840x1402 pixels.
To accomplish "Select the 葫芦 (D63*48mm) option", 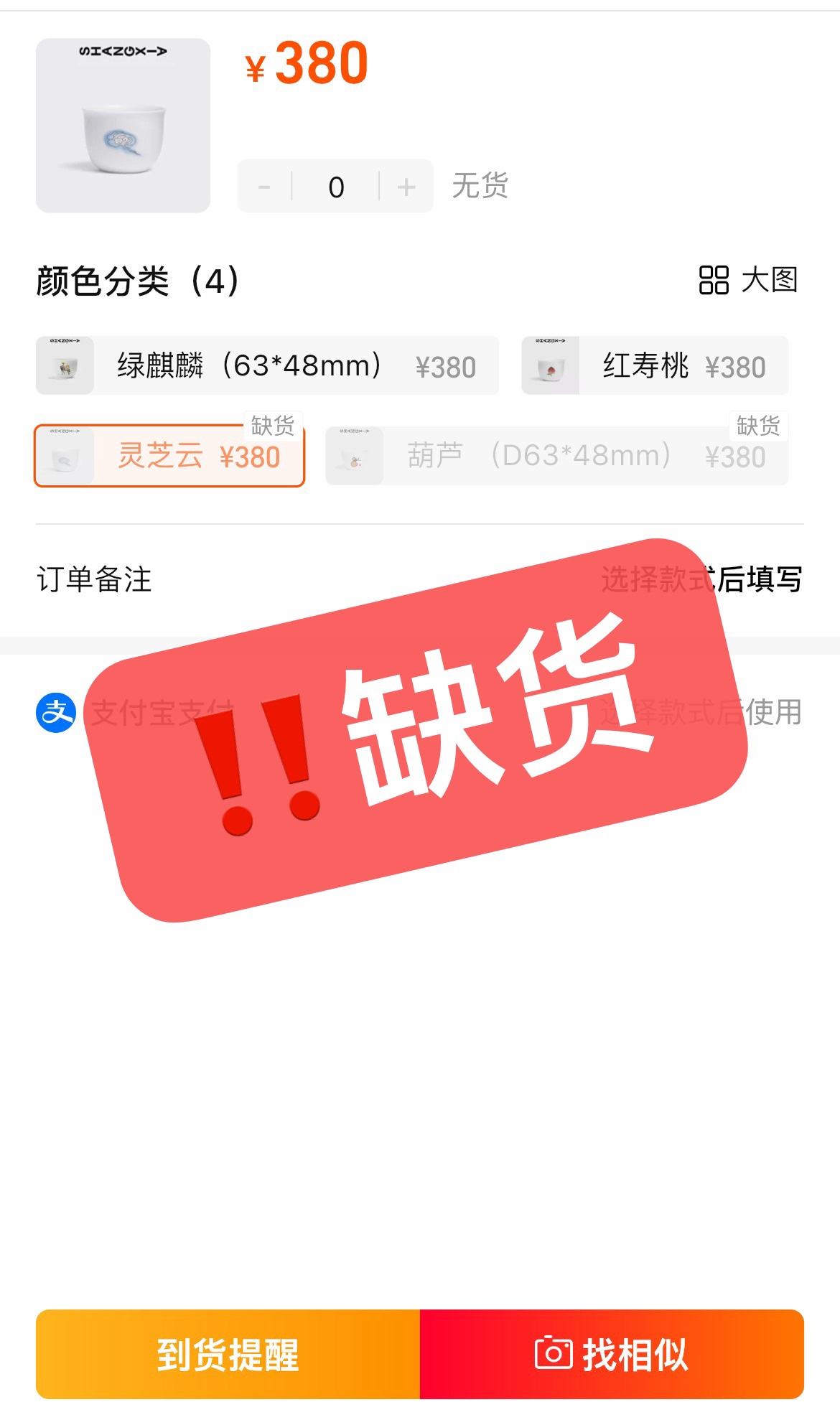I will (x=557, y=456).
